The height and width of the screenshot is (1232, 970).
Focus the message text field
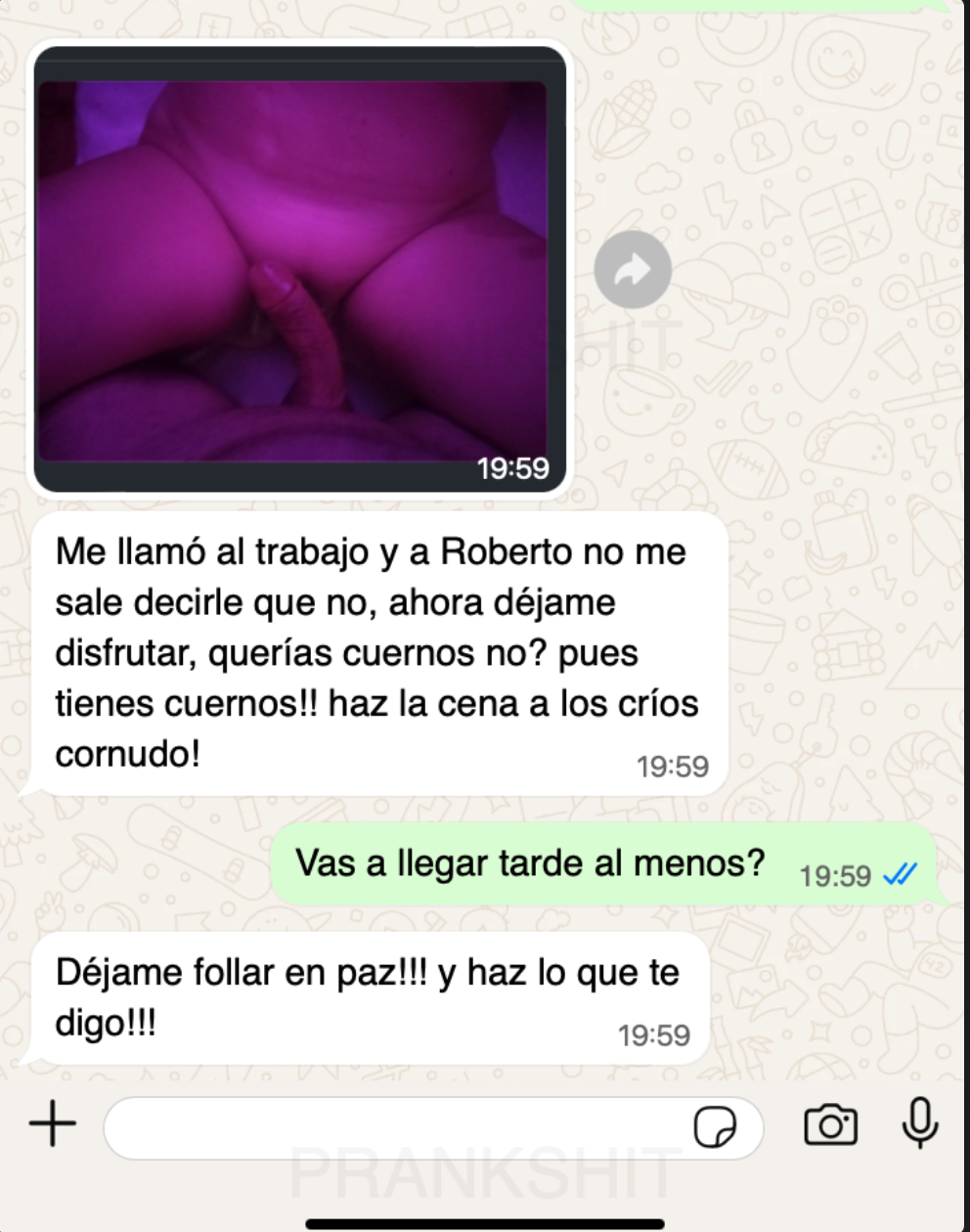(391, 1127)
